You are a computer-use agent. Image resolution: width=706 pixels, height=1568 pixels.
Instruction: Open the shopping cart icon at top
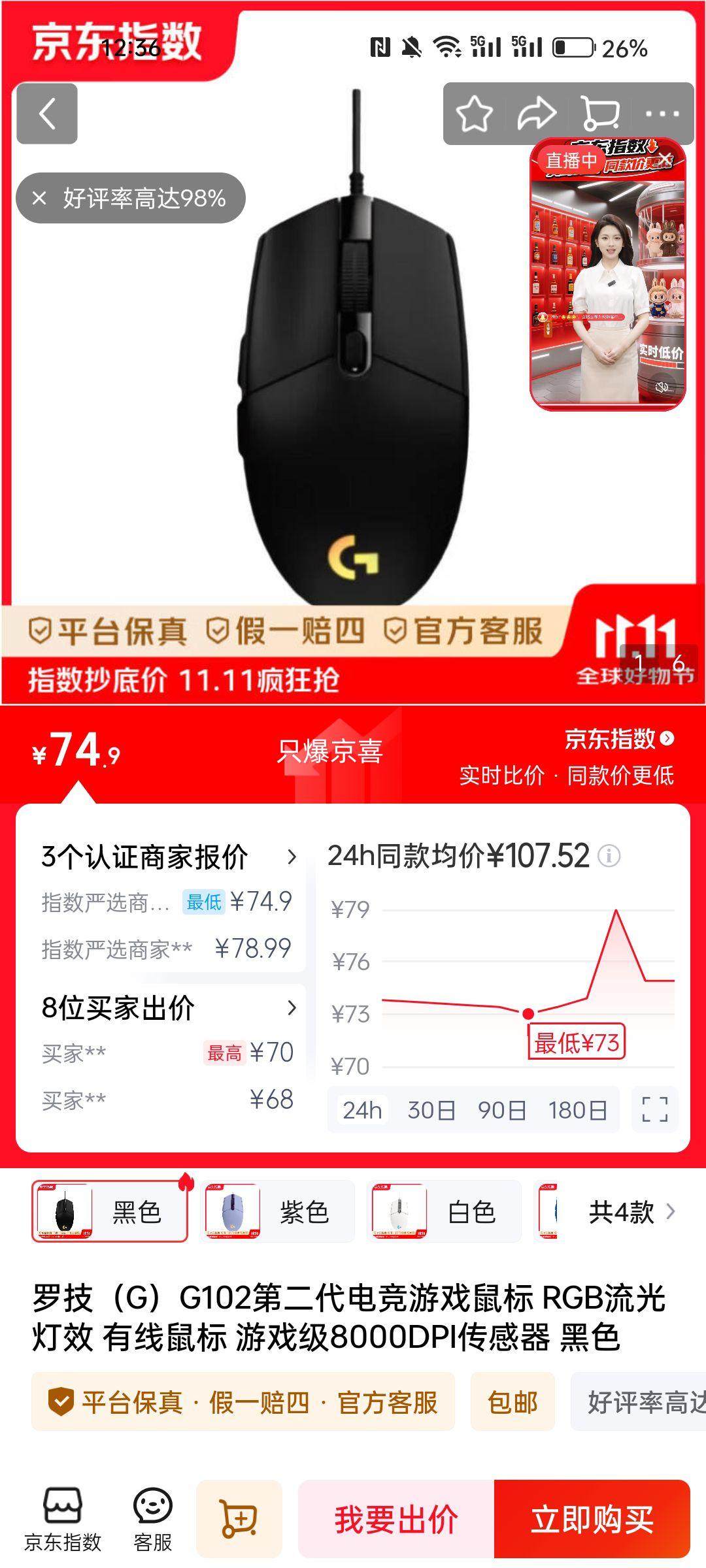pyautogui.click(x=599, y=114)
